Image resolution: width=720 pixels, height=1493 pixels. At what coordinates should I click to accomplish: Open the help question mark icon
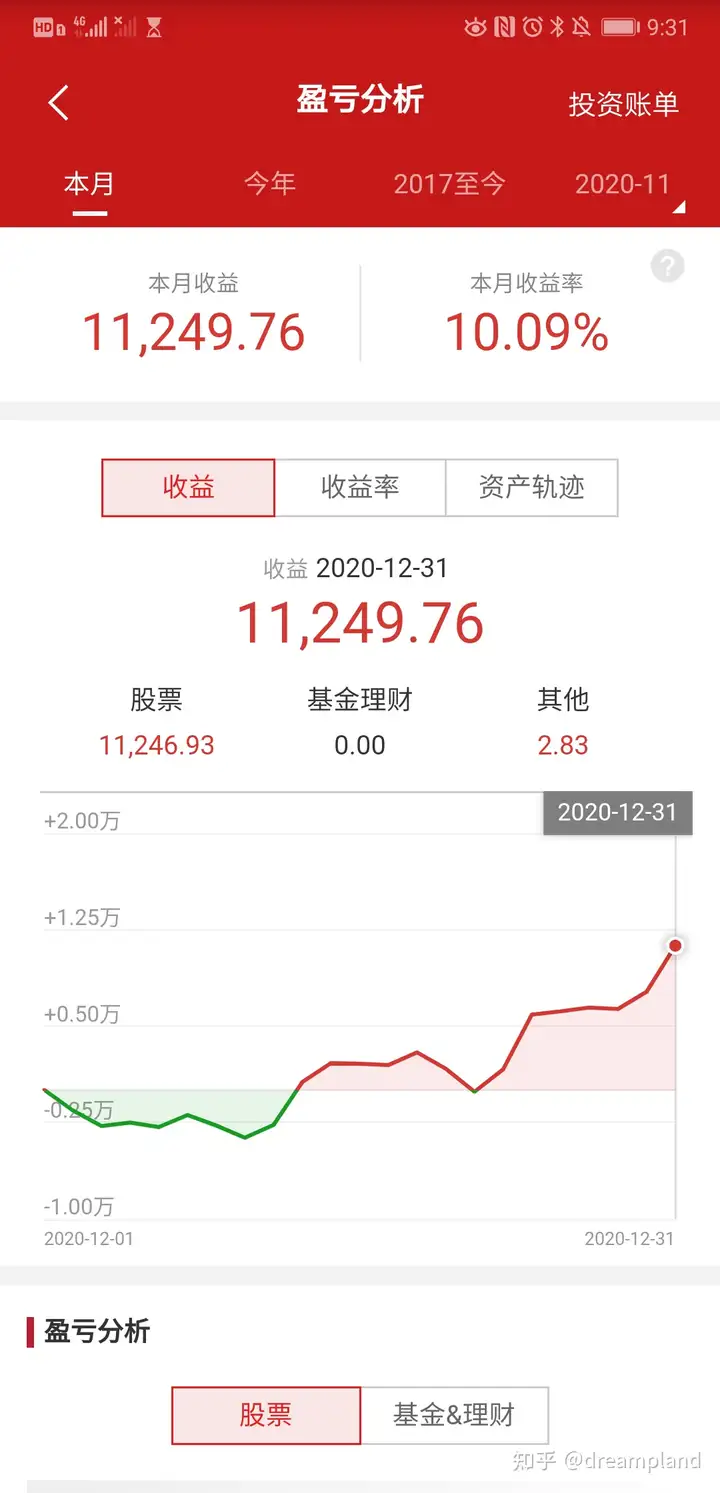coord(668,266)
